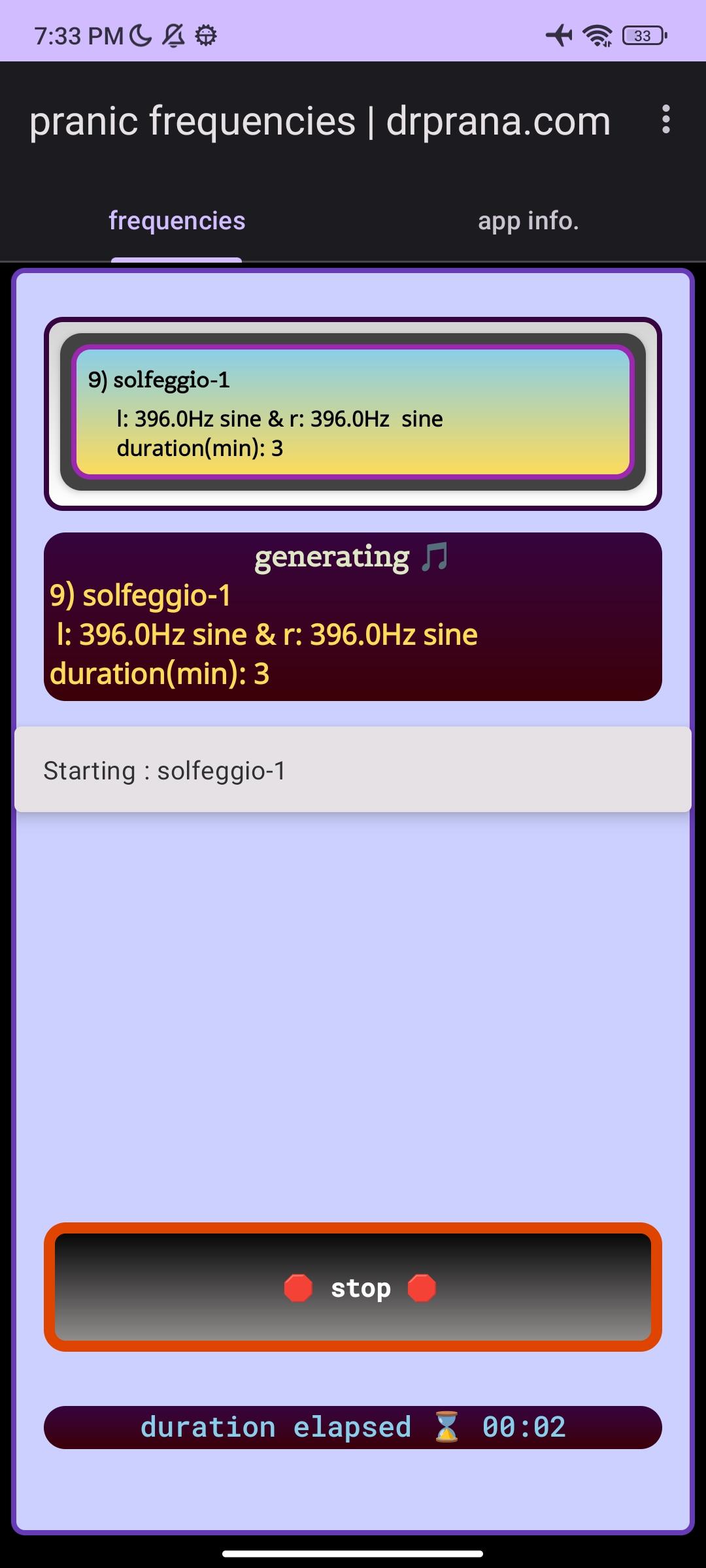Switch to the app info. tab
The height and width of the screenshot is (1568, 706).
[528, 221]
